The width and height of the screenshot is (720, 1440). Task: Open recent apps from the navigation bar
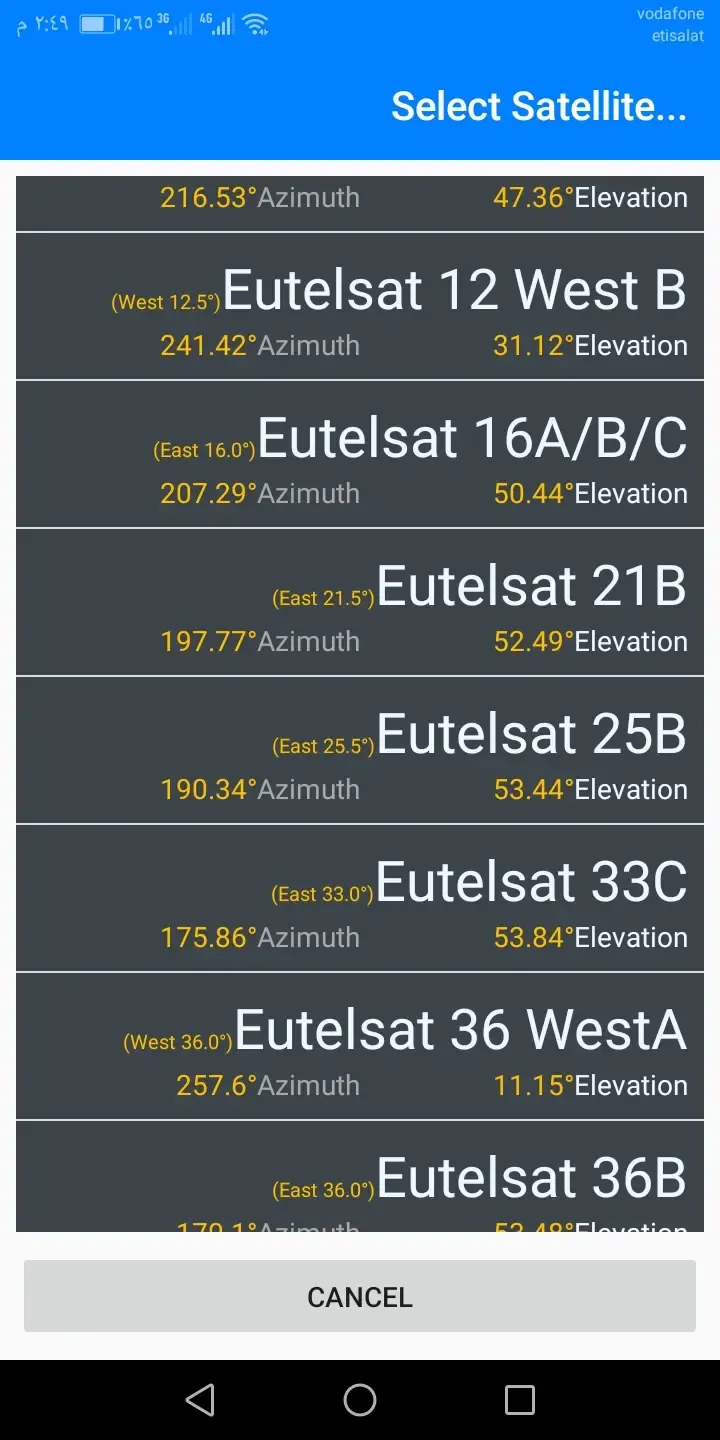click(x=520, y=1400)
